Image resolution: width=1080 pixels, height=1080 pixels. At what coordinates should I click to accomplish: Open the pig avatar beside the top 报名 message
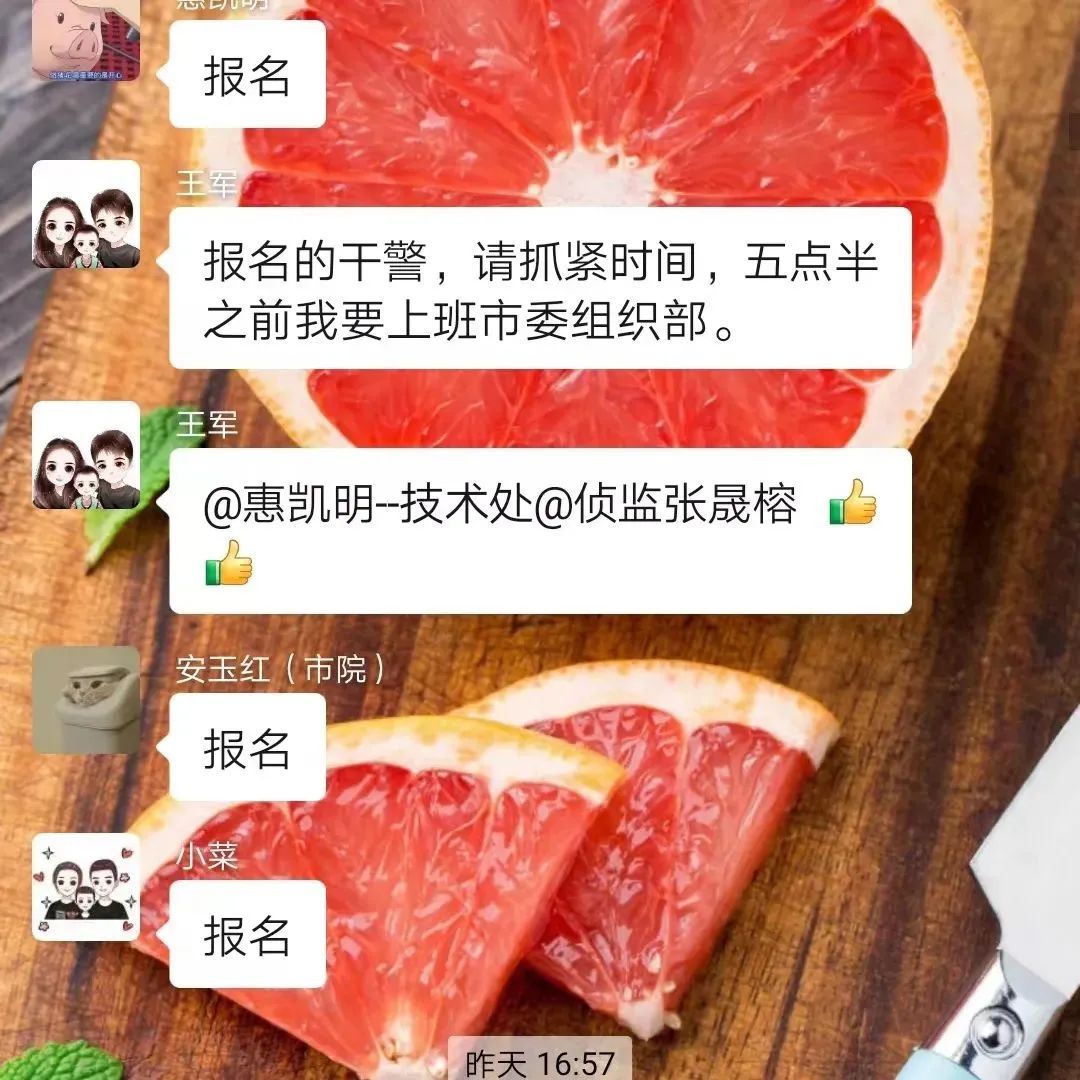pos(86,38)
